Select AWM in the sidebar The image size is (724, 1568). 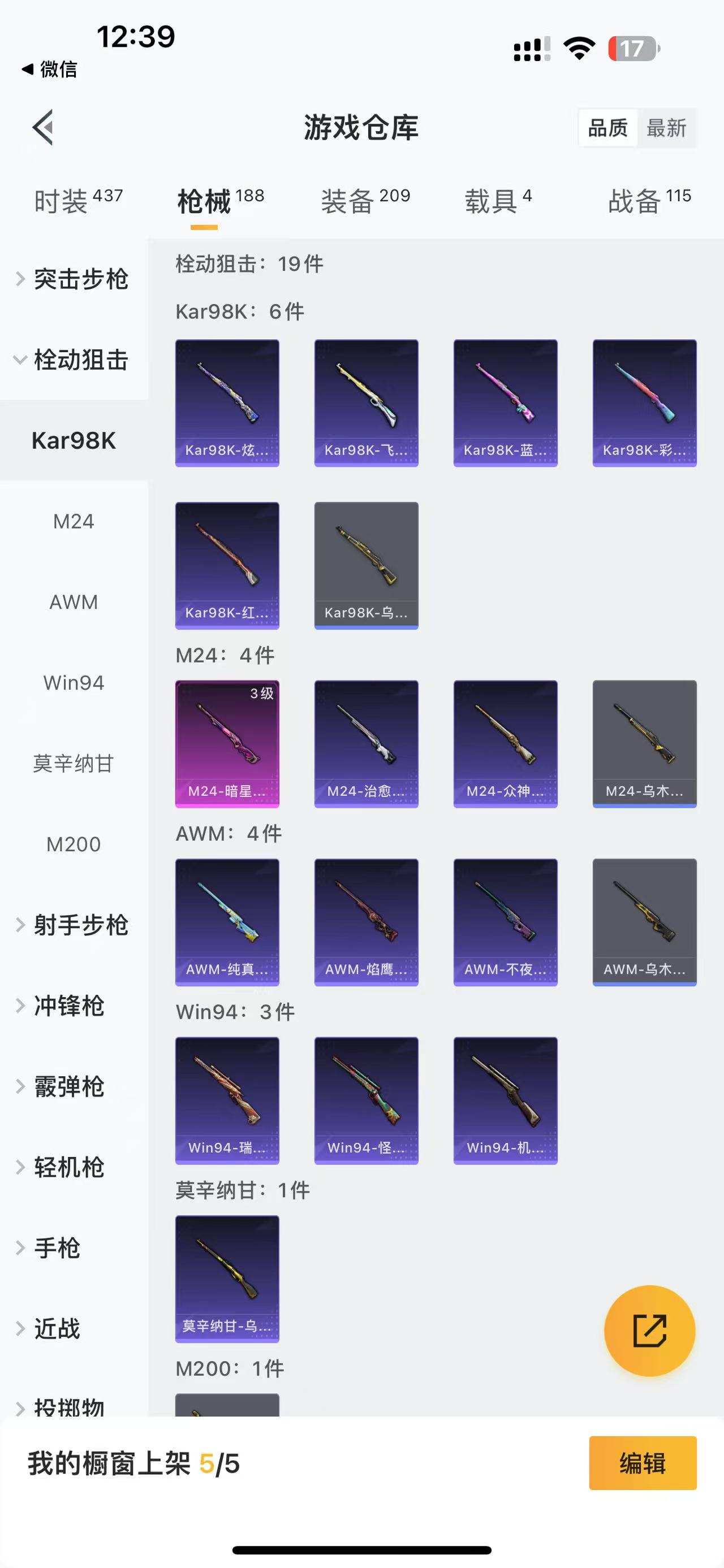[73, 602]
